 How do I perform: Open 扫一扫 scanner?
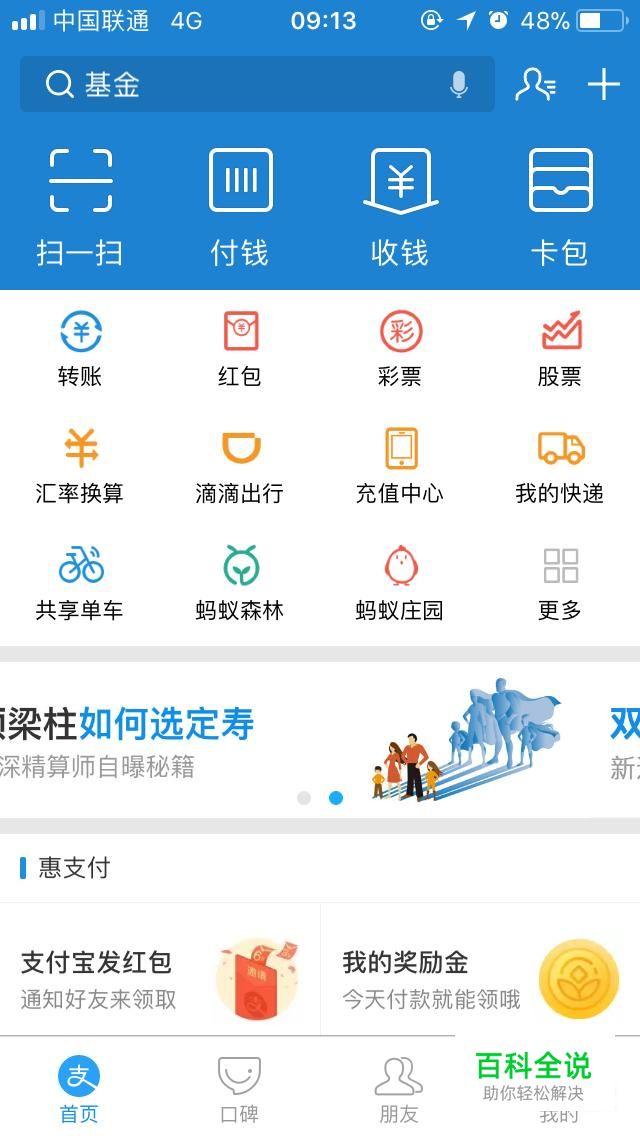click(x=80, y=207)
